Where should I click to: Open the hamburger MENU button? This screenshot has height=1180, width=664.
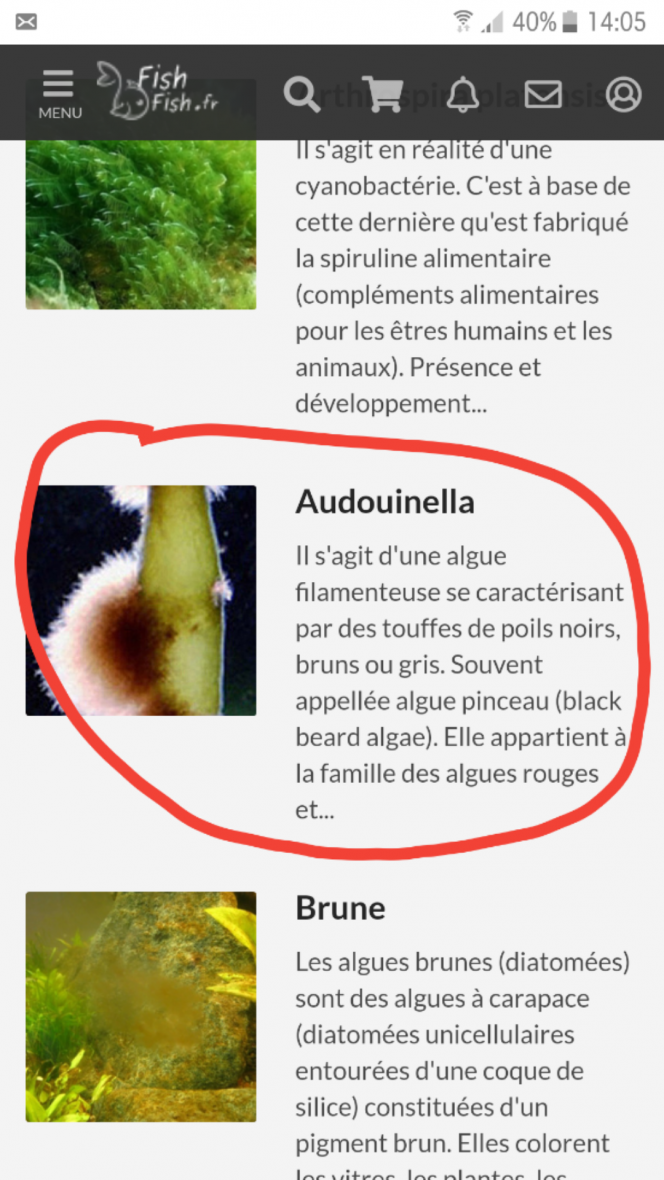pyautogui.click(x=59, y=94)
